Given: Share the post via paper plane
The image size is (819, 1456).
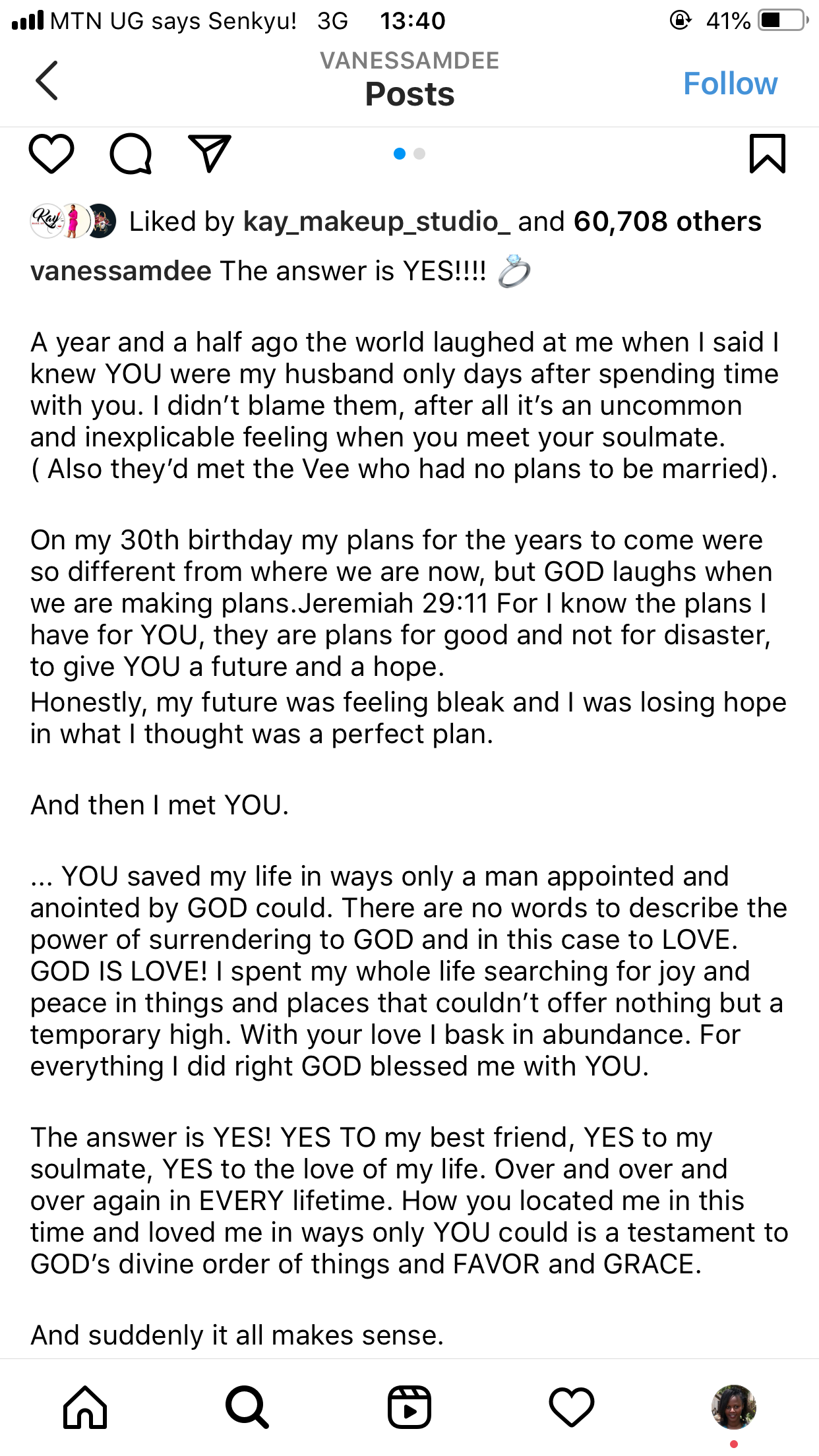Looking at the screenshot, I should coord(210,154).
